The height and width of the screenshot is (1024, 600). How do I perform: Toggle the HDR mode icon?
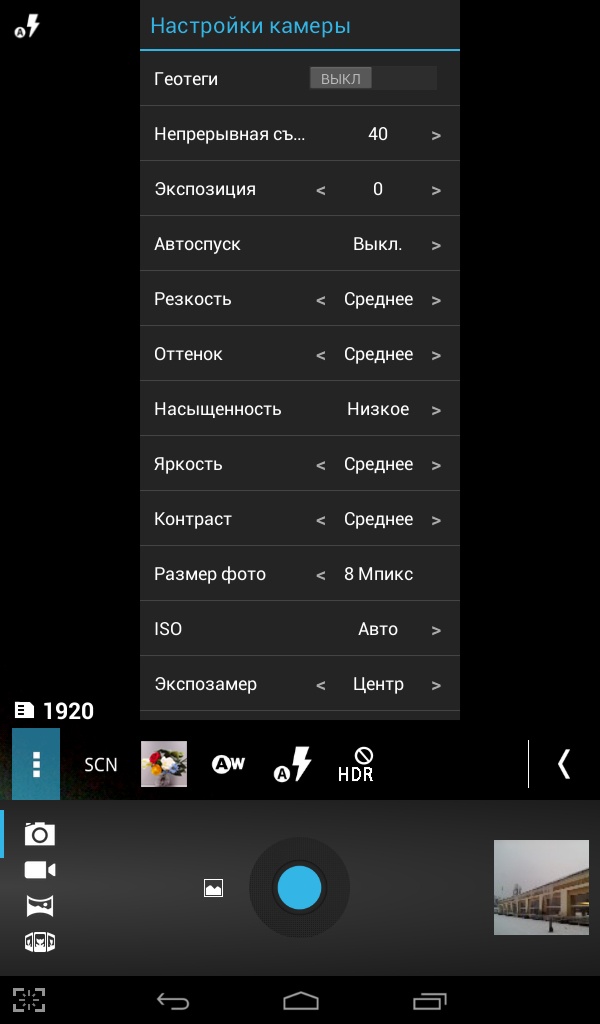[355, 765]
